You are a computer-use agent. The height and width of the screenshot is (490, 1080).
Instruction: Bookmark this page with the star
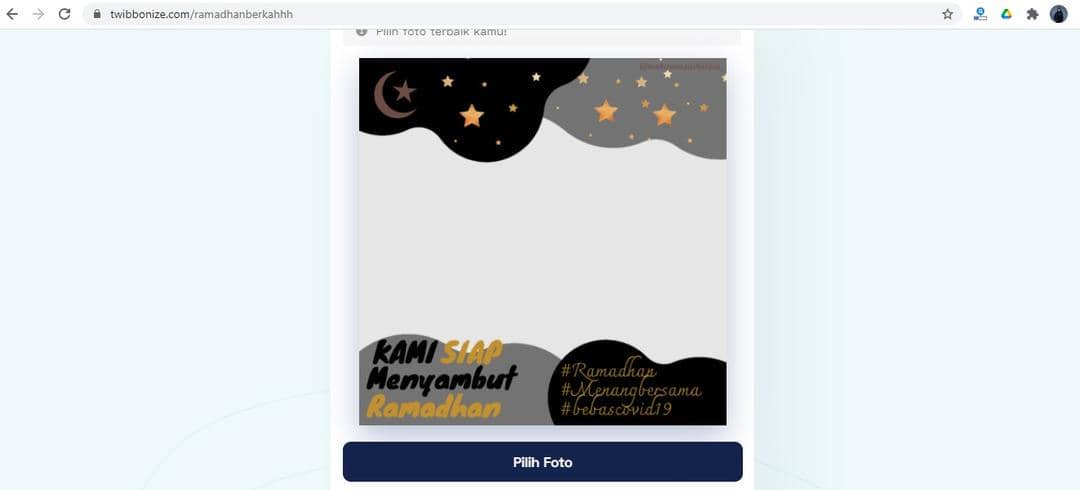[947, 14]
